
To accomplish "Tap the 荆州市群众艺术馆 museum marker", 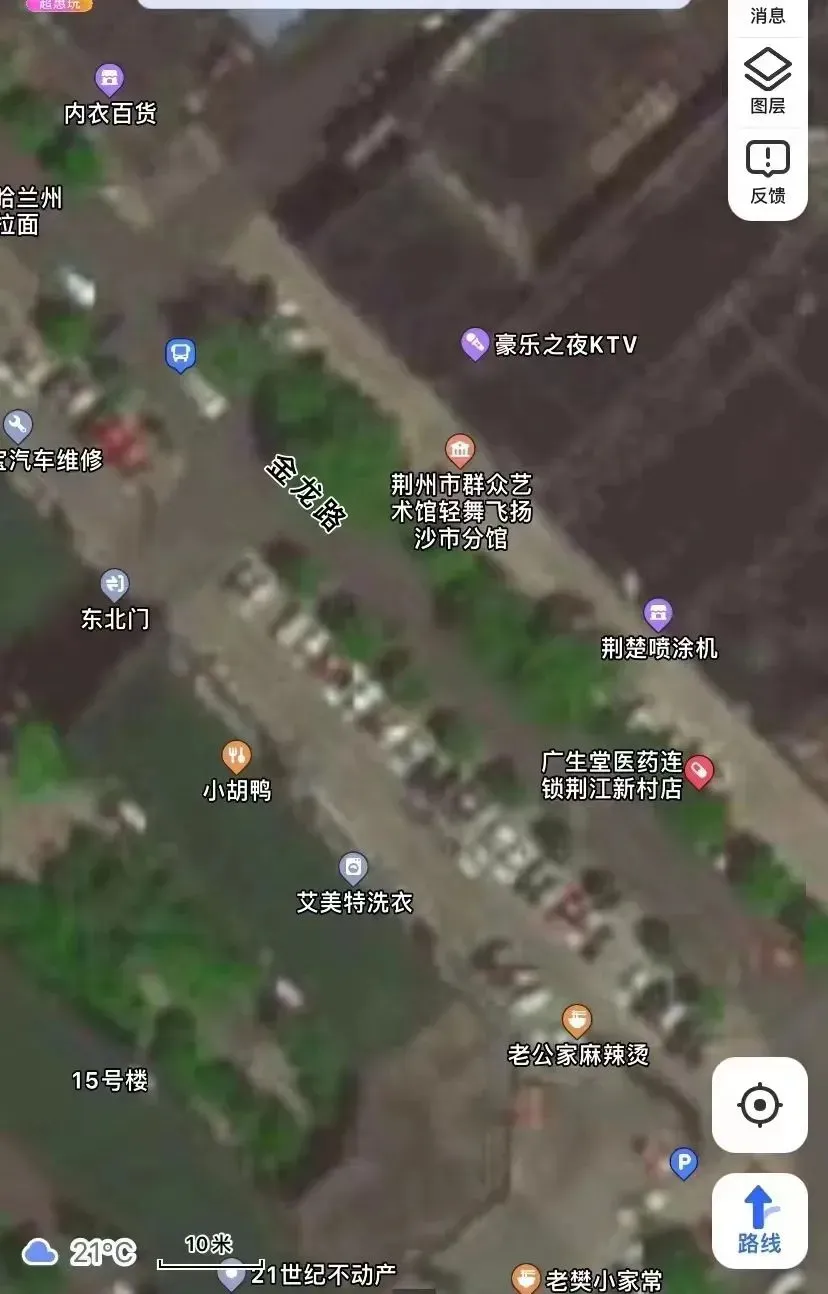I will [x=460, y=449].
